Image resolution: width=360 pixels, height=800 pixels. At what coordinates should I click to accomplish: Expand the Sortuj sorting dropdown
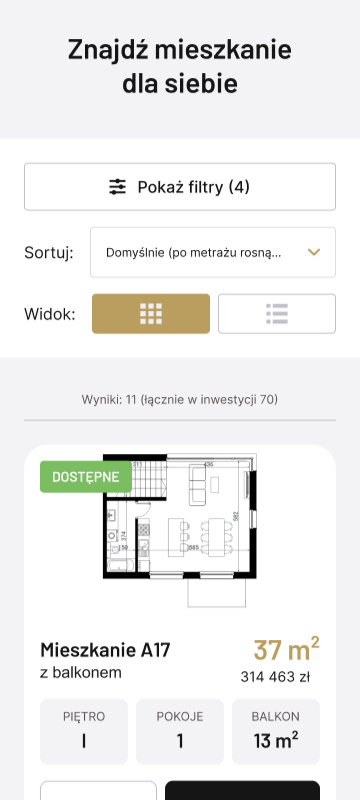[x=213, y=252]
